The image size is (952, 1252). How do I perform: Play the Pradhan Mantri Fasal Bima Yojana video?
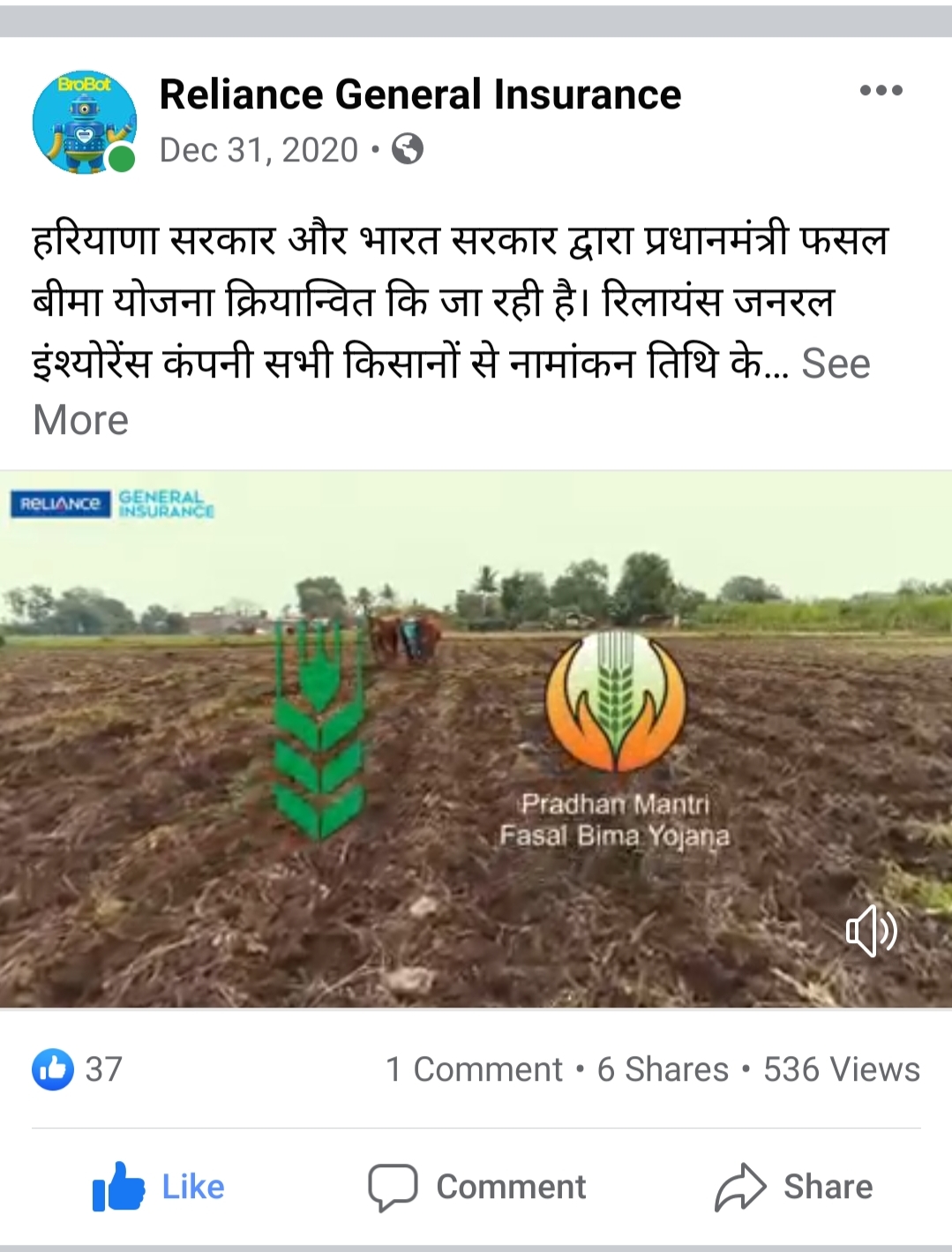pos(476,739)
